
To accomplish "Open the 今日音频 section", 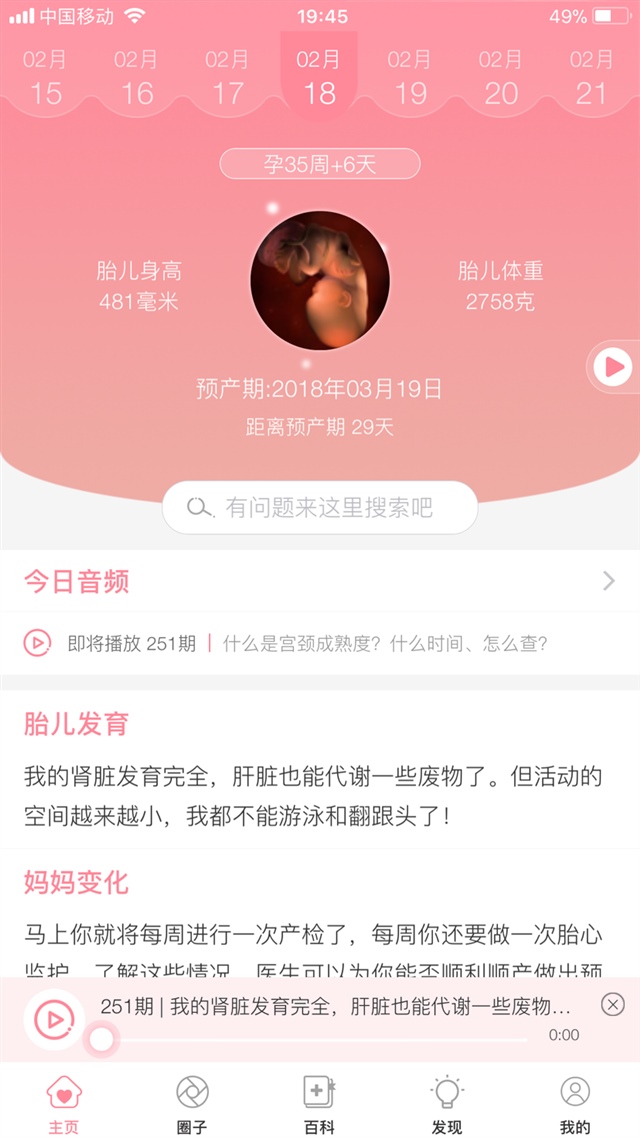I will pyautogui.click(x=320, y=581).
